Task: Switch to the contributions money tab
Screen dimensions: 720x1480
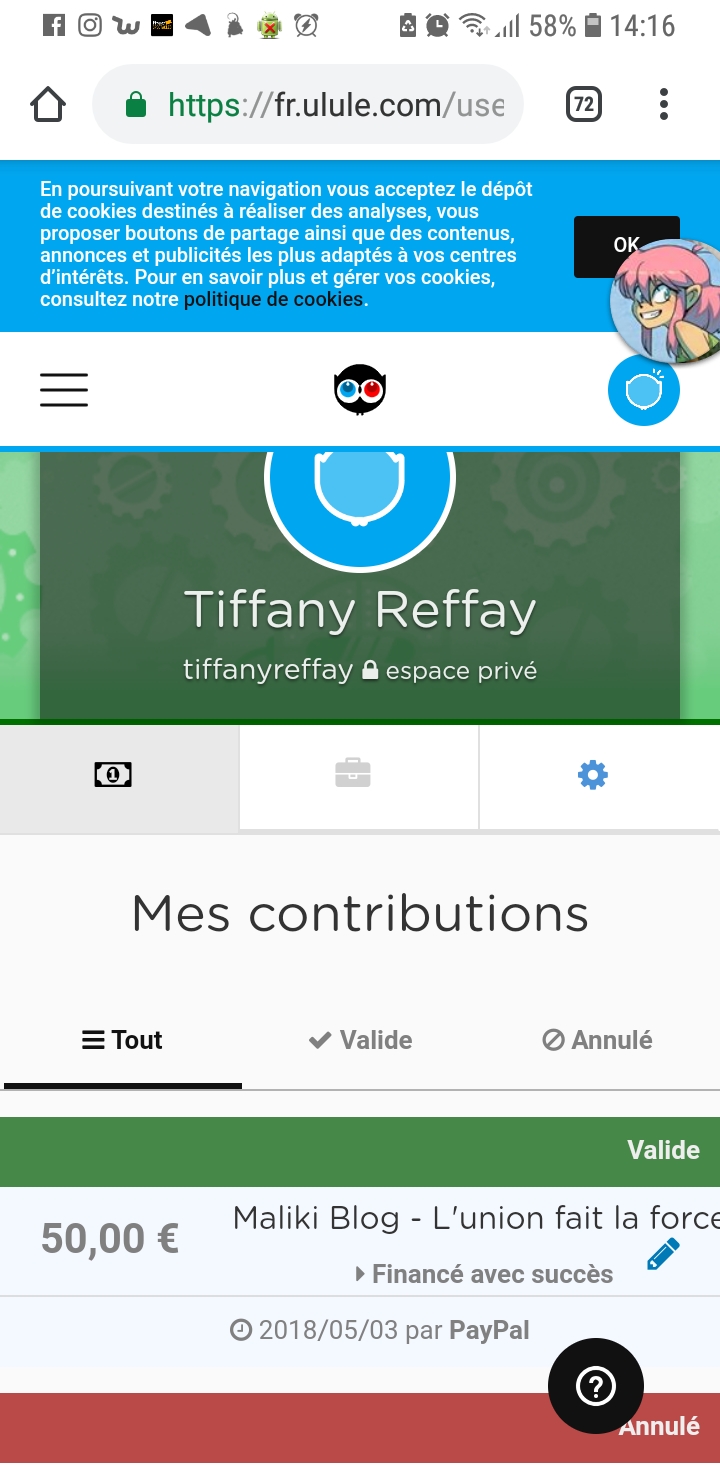Action: point(113,775)
